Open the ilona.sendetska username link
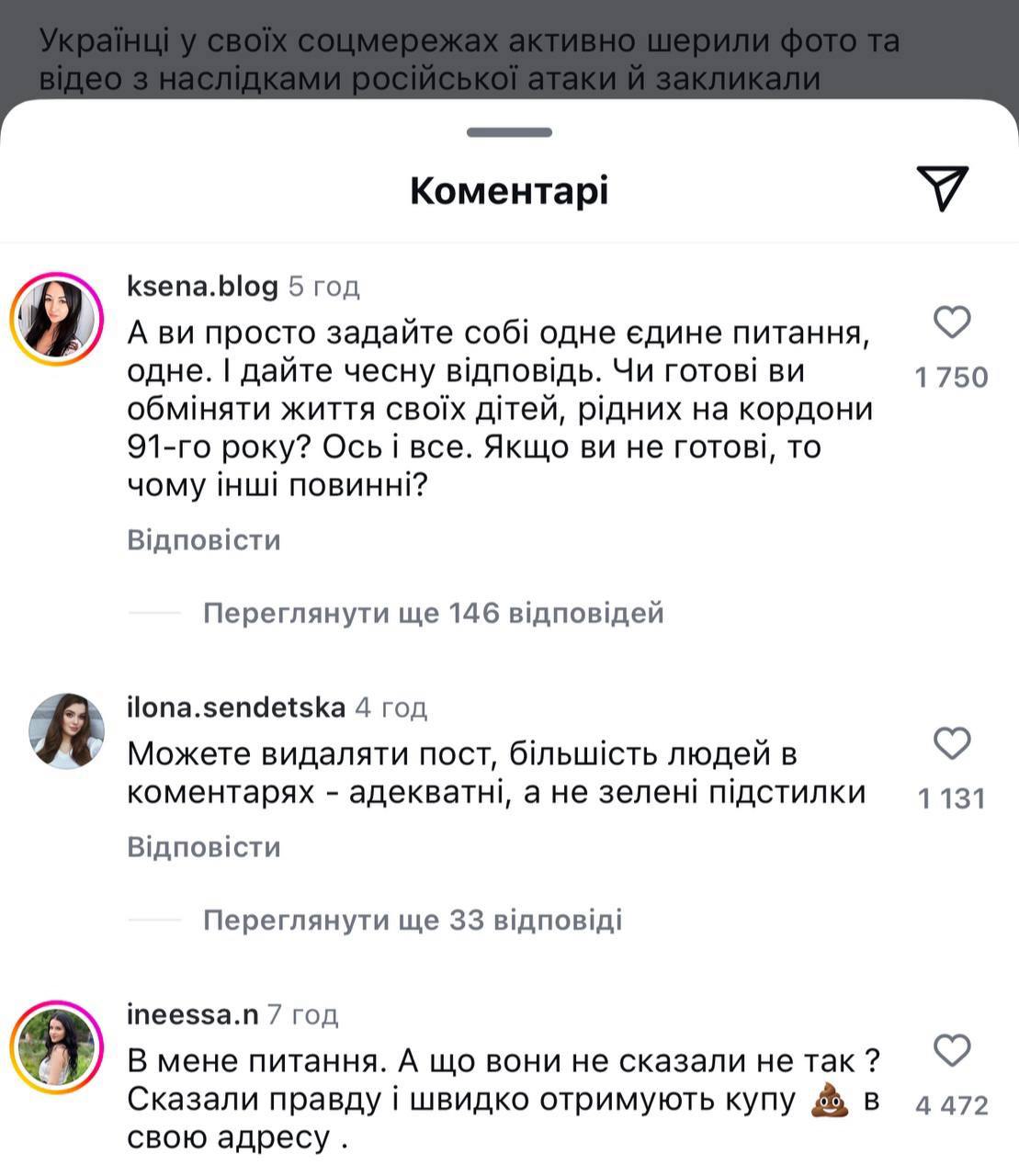The width and height of the screenshot is (1019, 1176). point(235,707)
